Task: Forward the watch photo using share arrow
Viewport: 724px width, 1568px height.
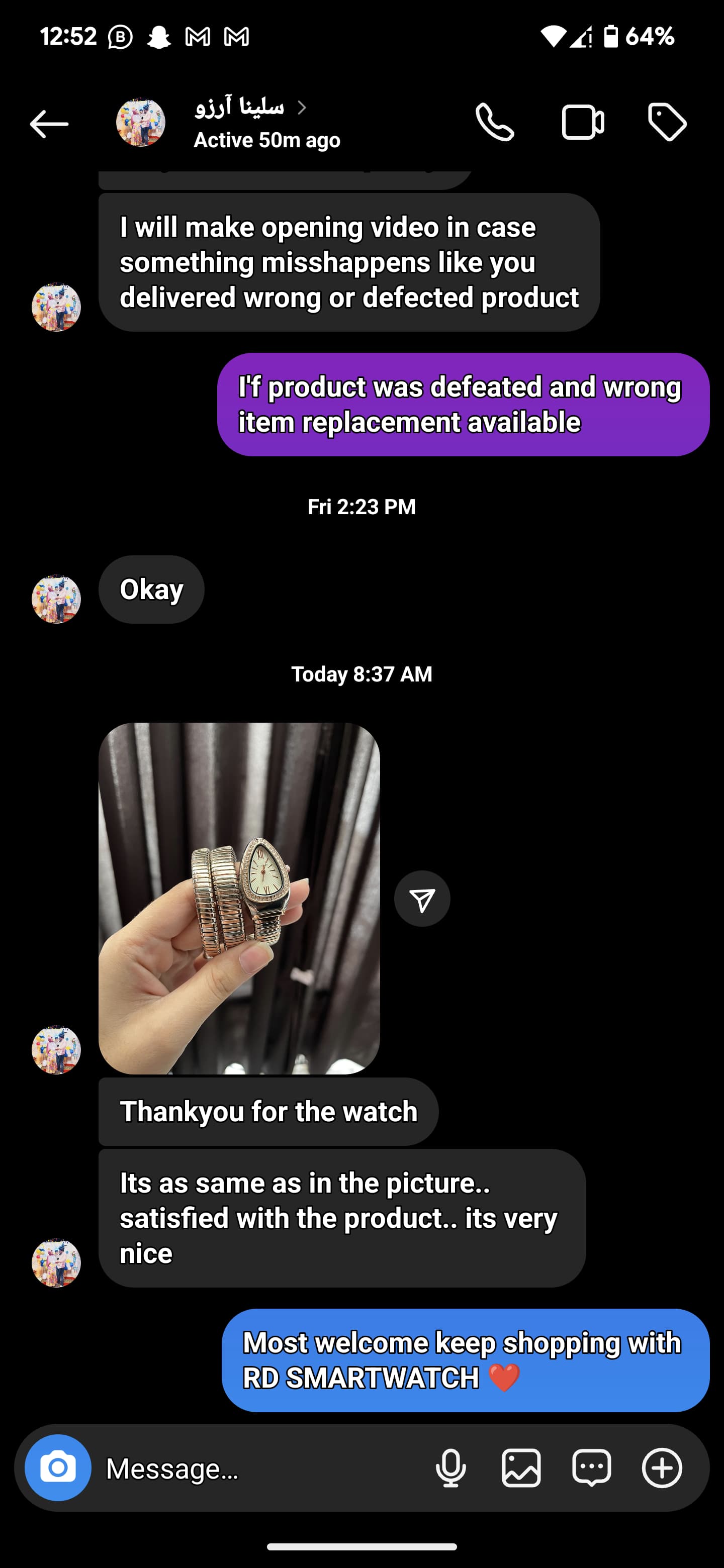Action: 422,899
